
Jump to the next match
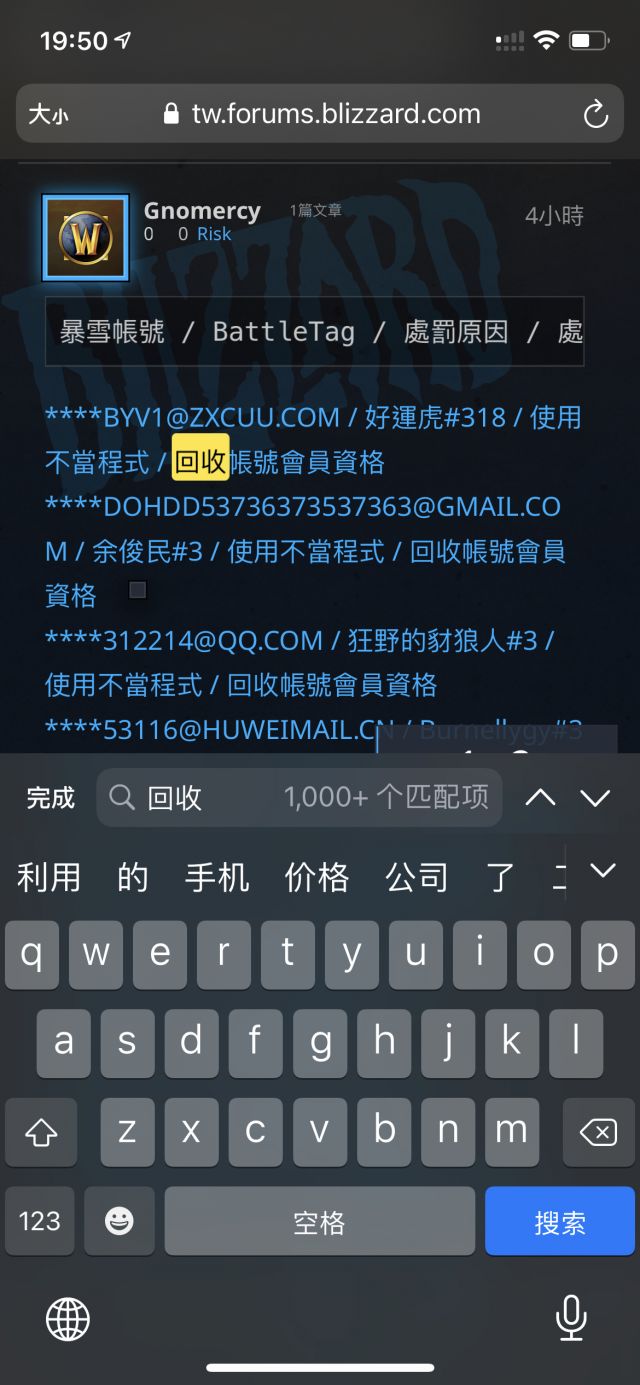pos(595,797)
